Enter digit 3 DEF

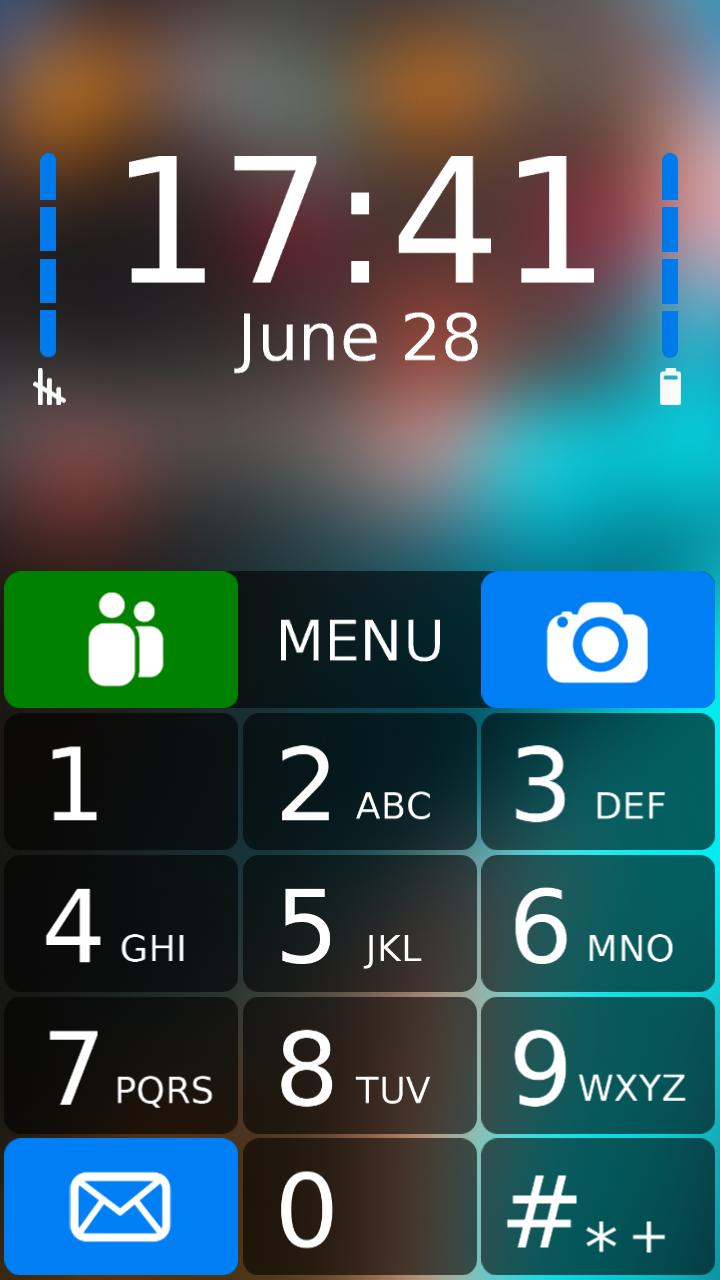coord(598,782)
